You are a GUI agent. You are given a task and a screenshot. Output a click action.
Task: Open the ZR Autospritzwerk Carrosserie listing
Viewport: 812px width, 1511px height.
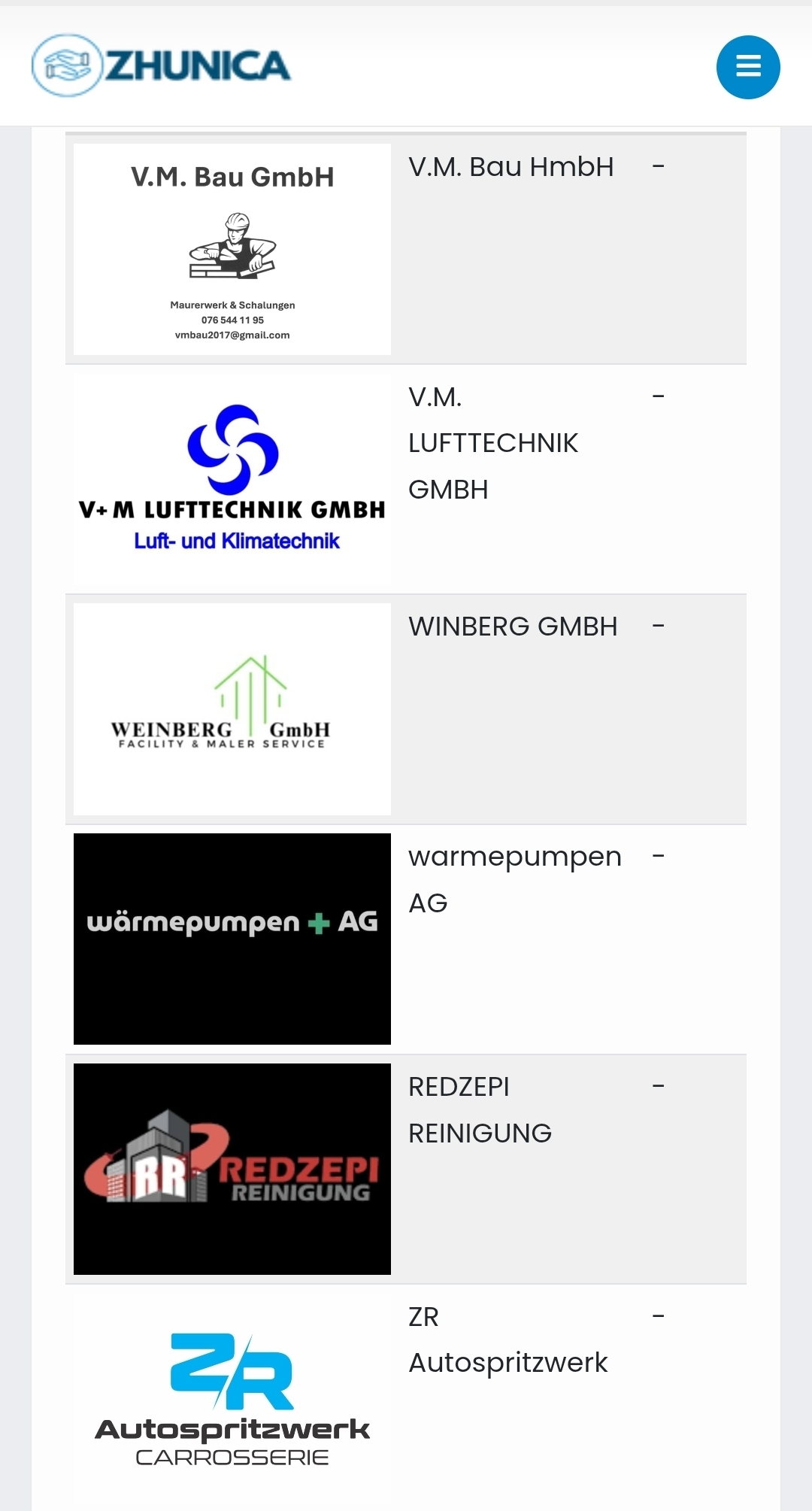click(x=232, y=1397)
